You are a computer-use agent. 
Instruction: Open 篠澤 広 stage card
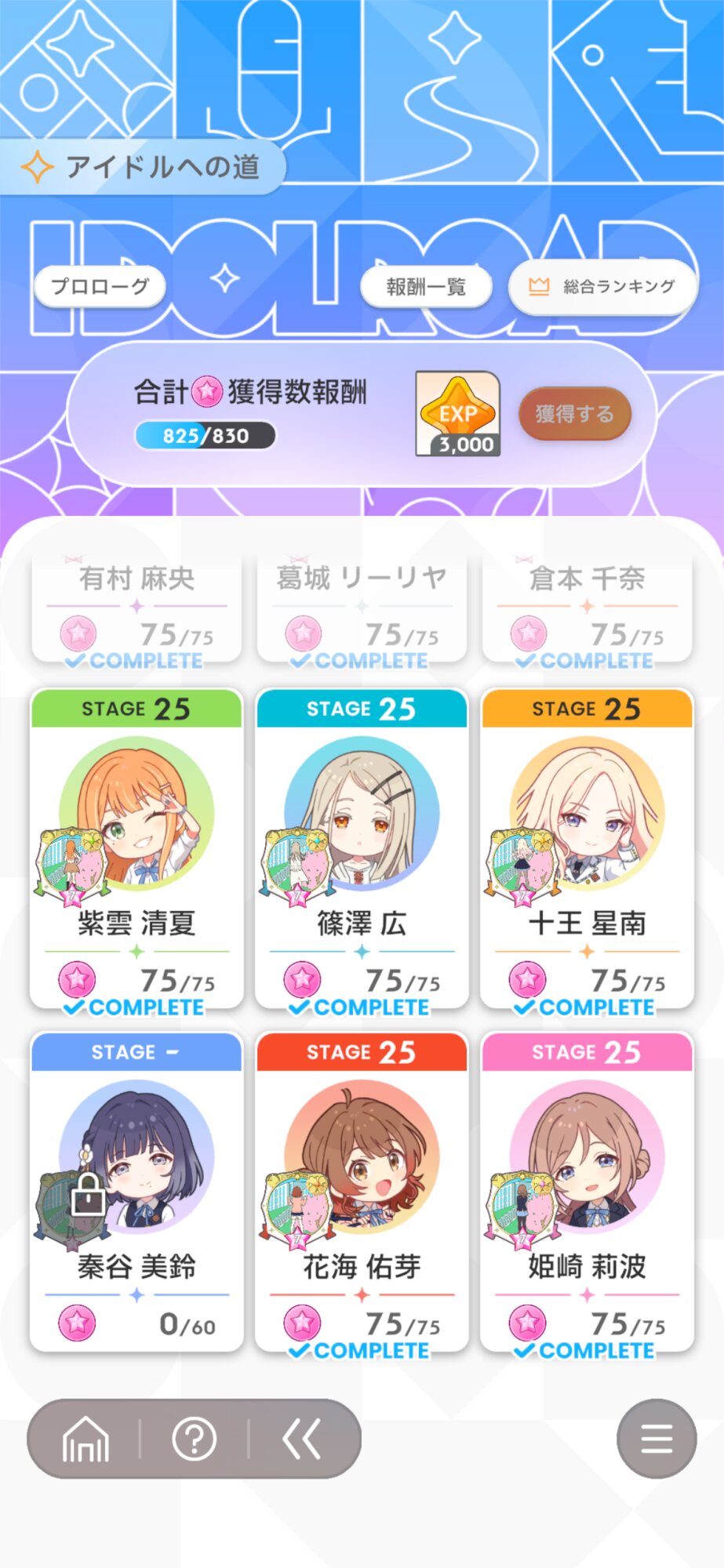coord(362,849)
